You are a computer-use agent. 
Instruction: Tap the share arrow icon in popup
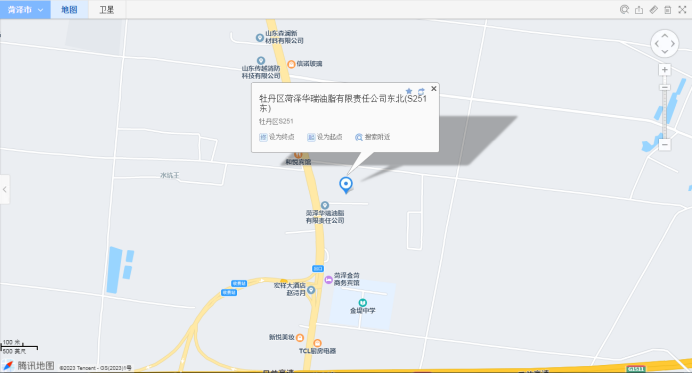click(421, 91)
